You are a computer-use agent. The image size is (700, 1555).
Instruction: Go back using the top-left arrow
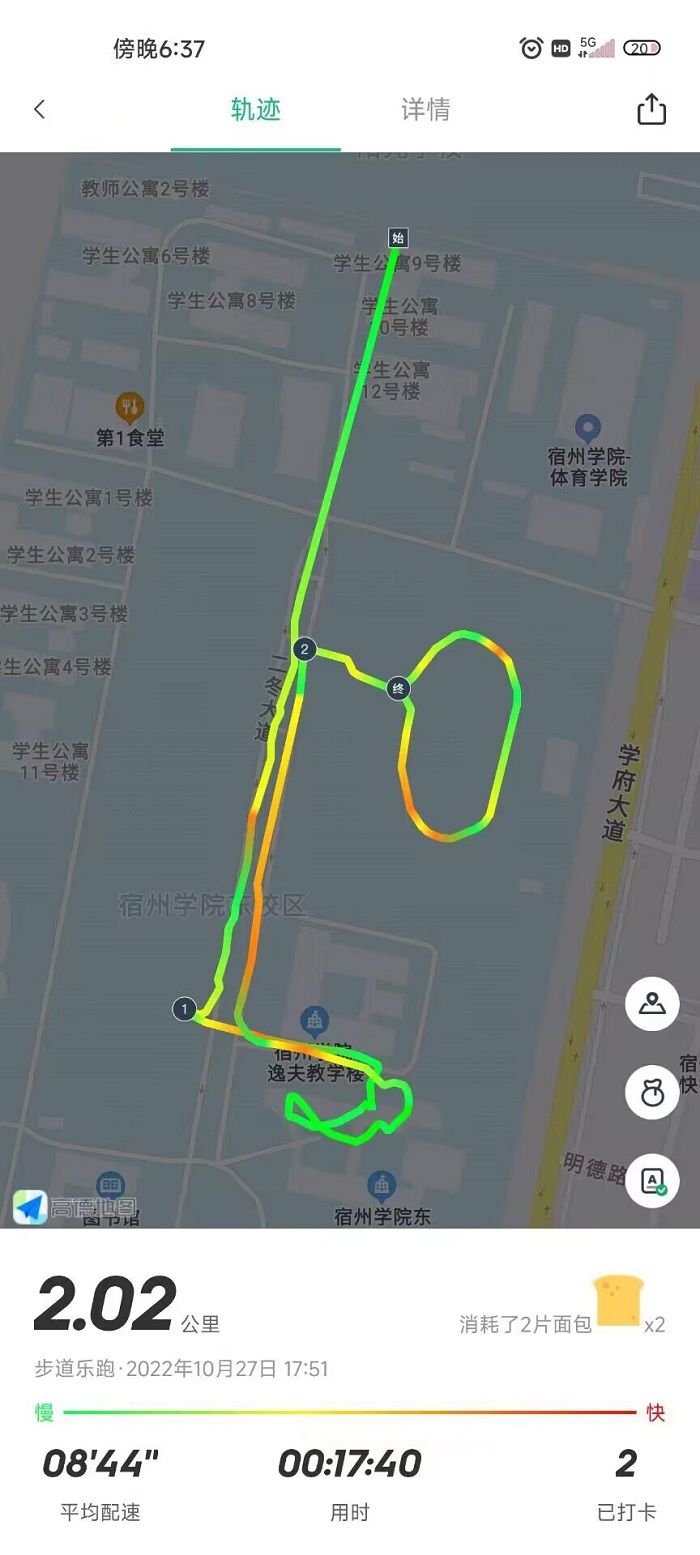[x=40, y=109]
